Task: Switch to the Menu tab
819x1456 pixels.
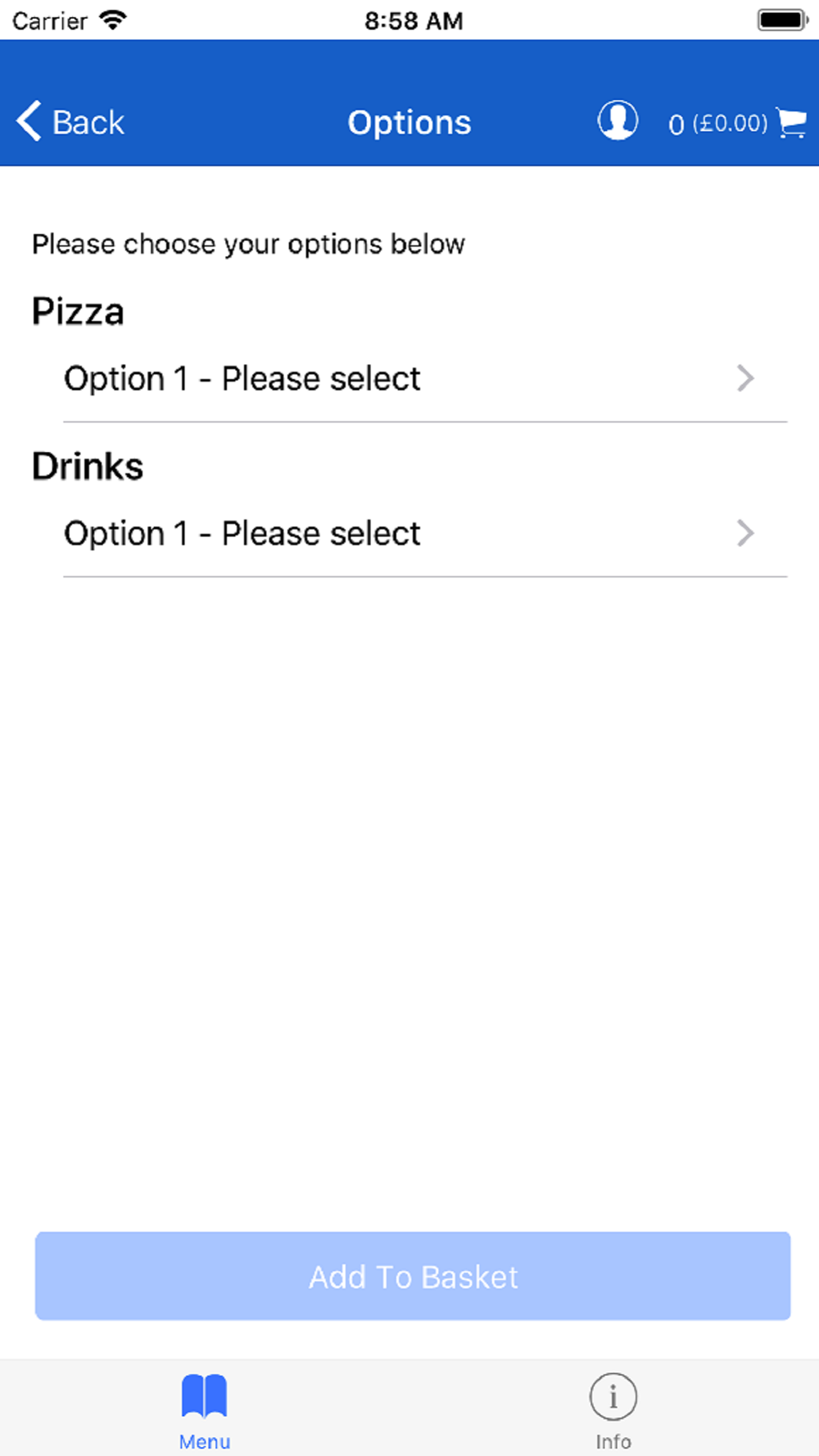Action: (204, 1410)
